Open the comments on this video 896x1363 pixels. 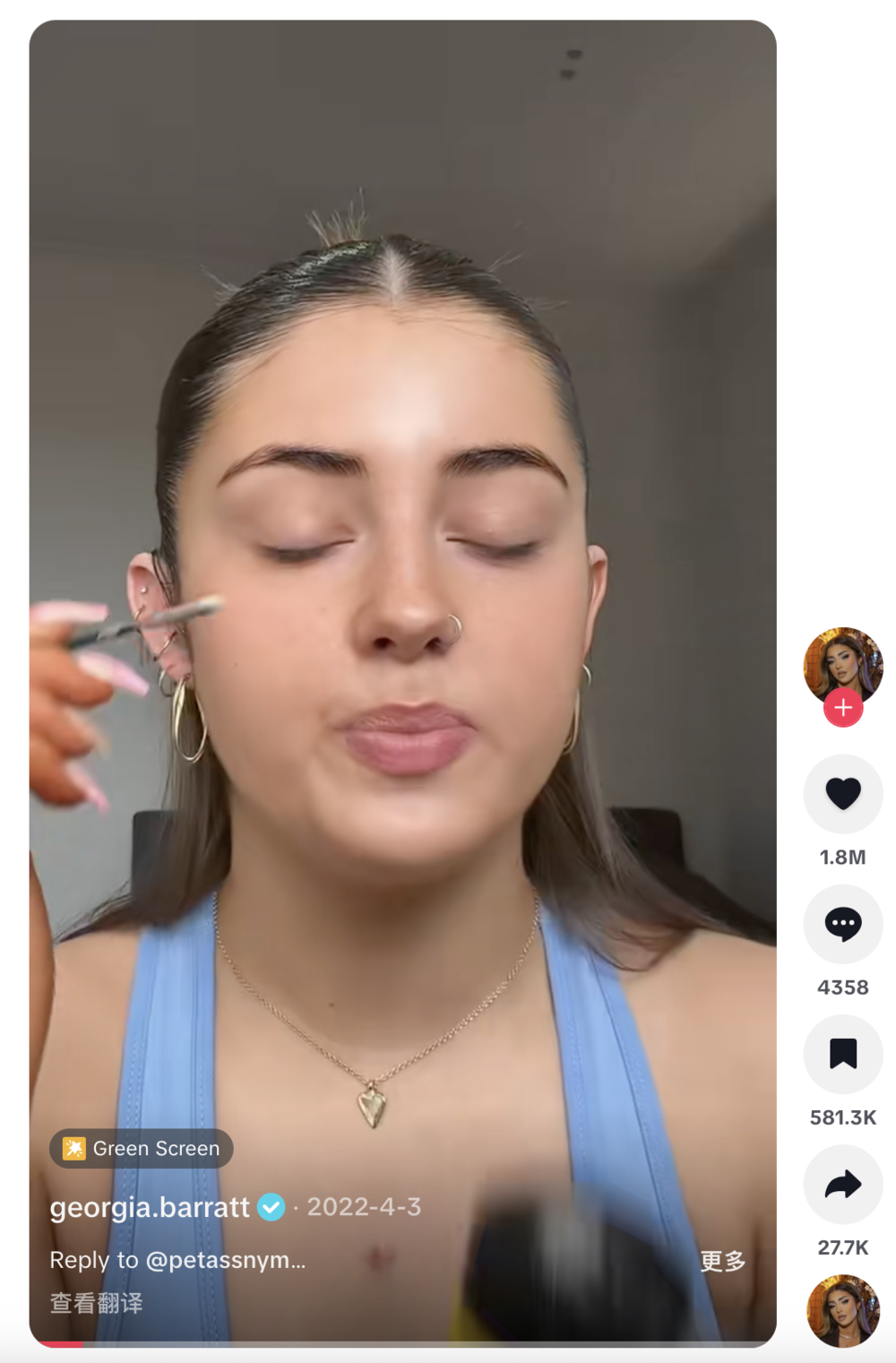[842, 924]
